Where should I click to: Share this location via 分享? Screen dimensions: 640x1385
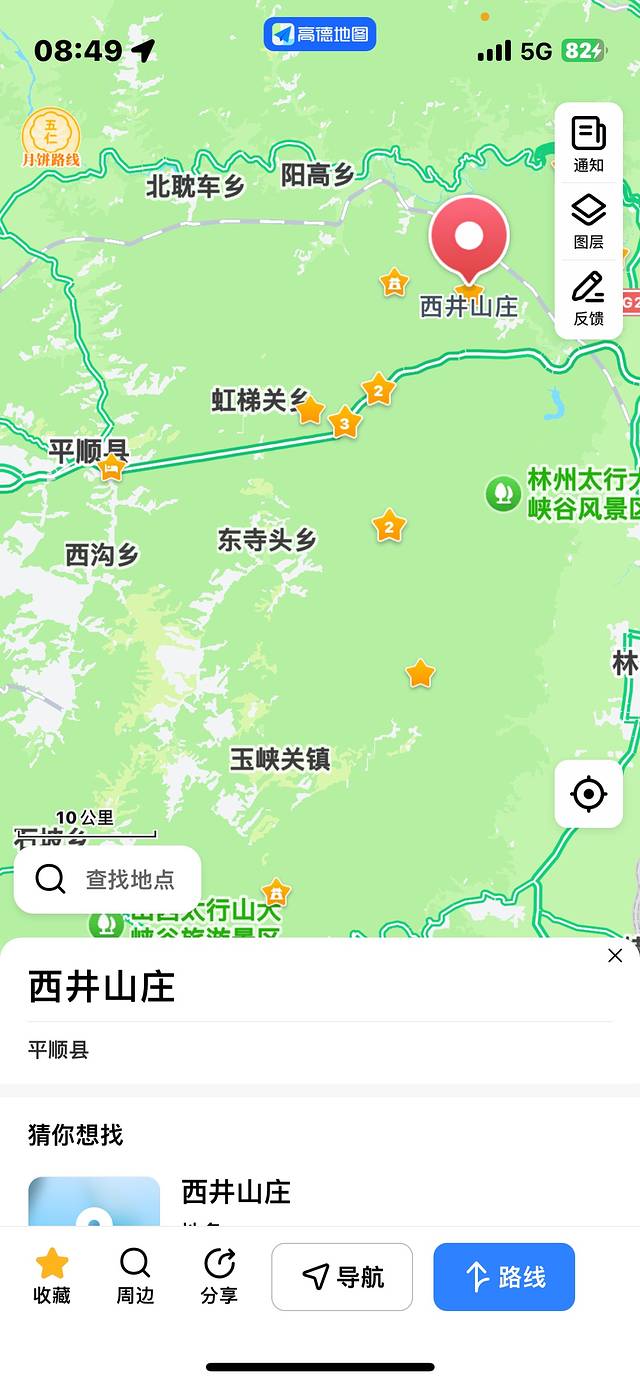pos(219,1276)
